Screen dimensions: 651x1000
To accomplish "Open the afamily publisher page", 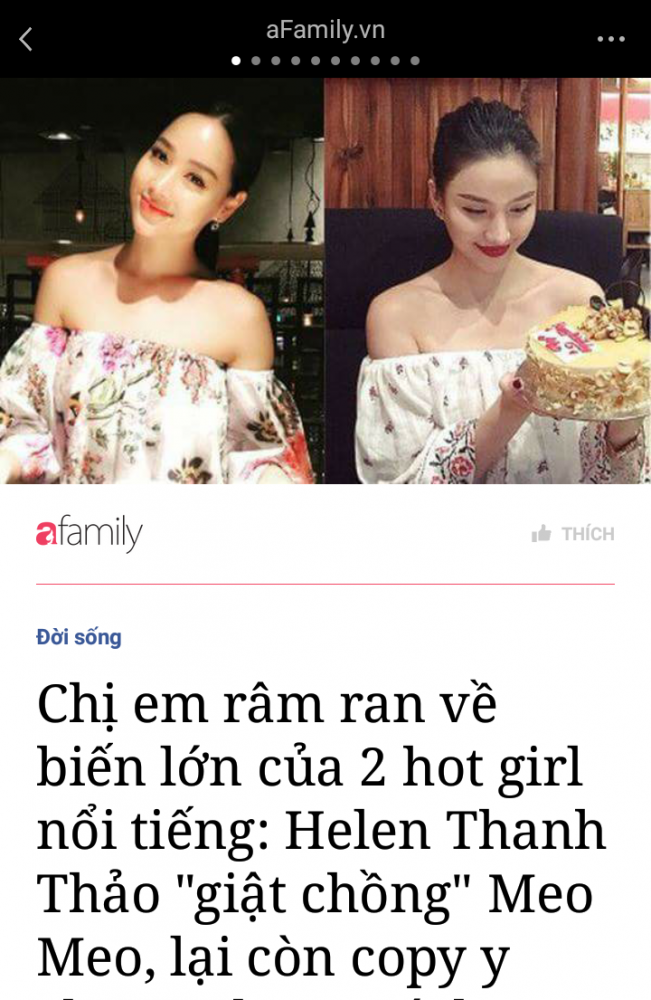I will tap(90, 534).
